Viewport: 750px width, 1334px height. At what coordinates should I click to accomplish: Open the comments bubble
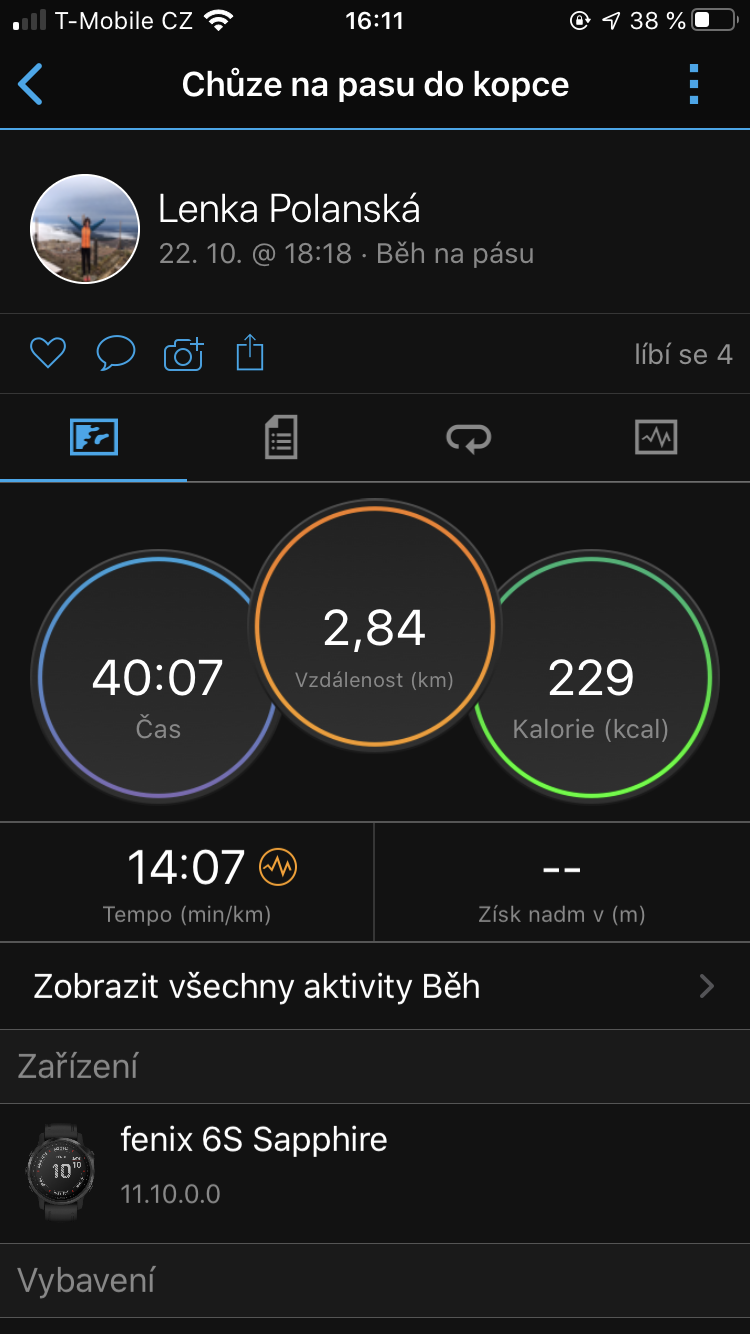click(116, 353)
